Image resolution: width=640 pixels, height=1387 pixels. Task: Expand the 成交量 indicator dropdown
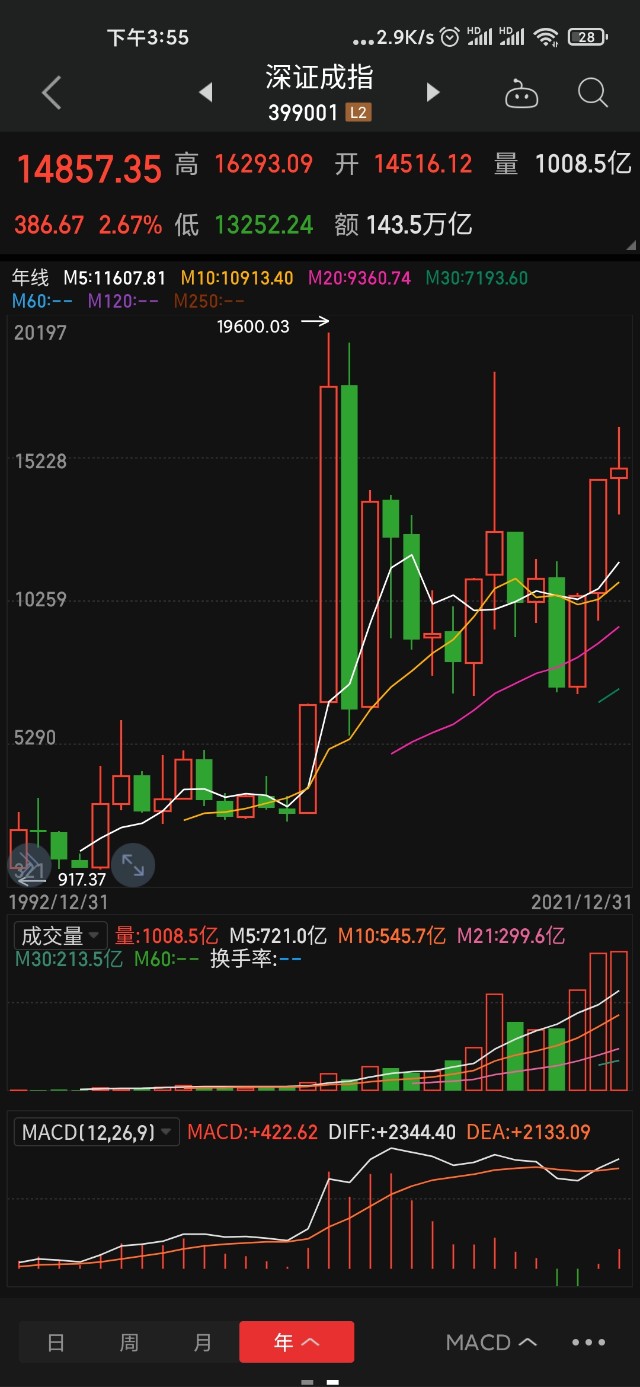pyautogui.click(x=61, y=936)
